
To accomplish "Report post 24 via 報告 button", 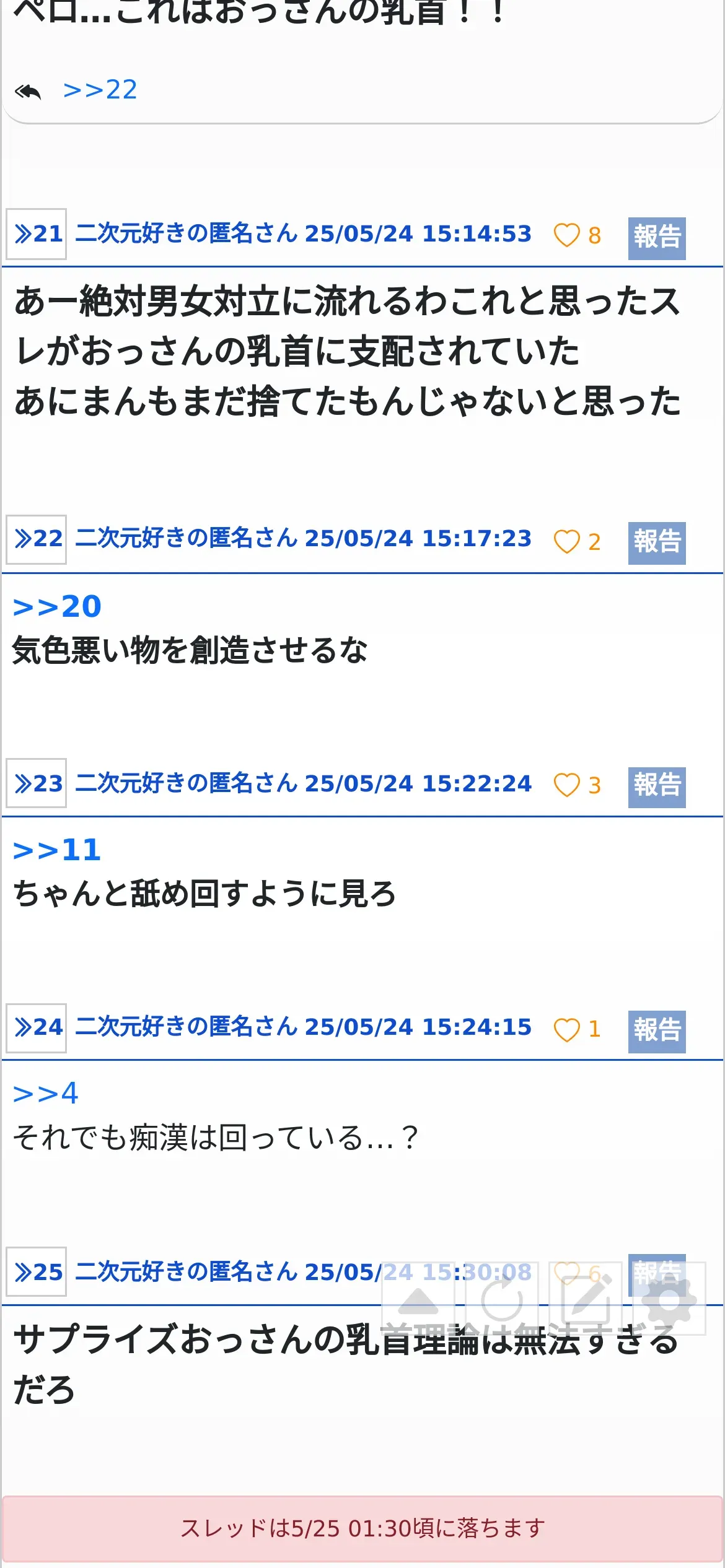I will (x=657, y=1032).
